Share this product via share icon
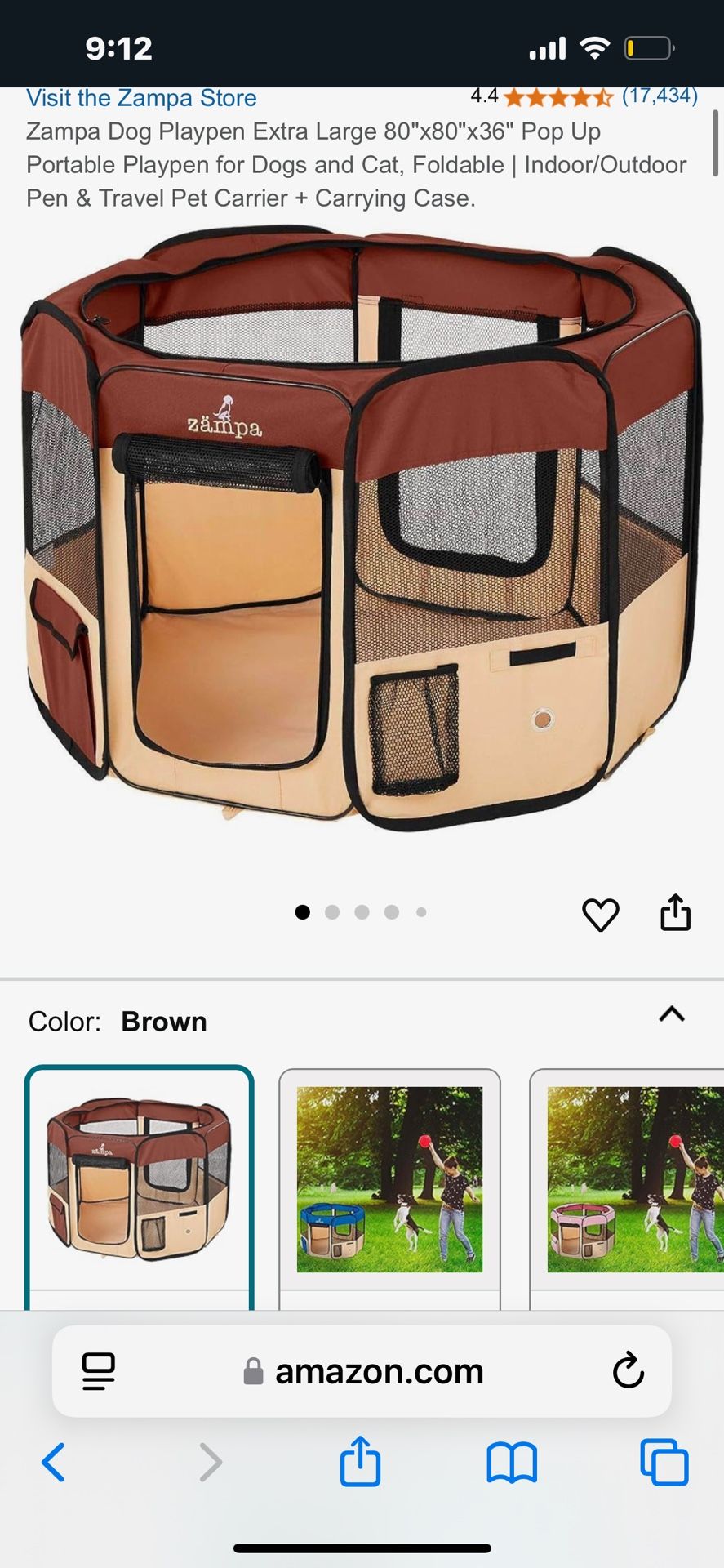724x1568 pixels. (675, 912)
